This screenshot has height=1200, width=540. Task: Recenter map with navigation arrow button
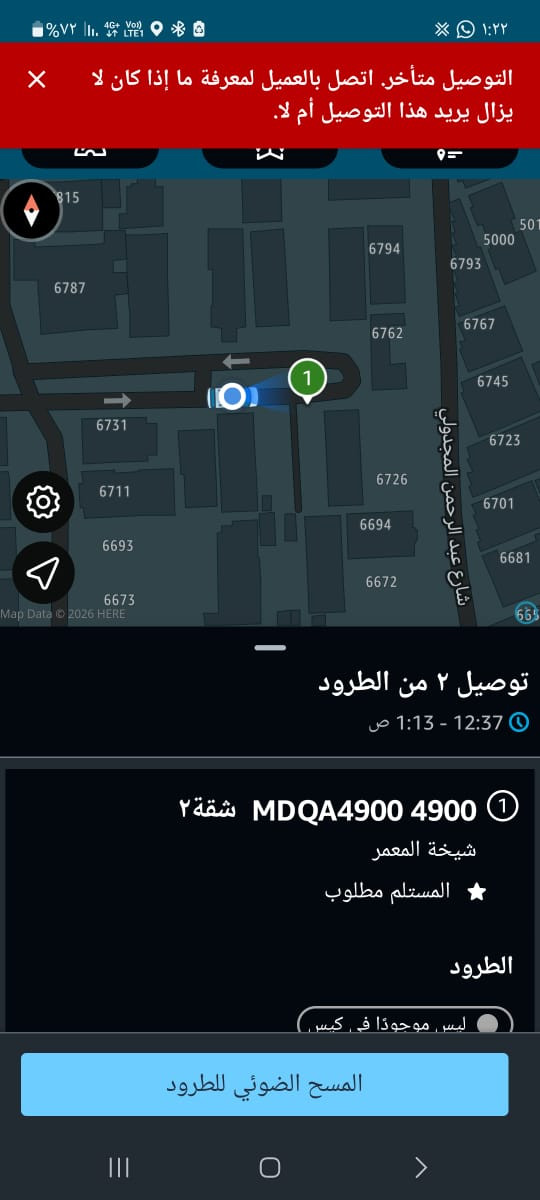click(x=43, y=573)
